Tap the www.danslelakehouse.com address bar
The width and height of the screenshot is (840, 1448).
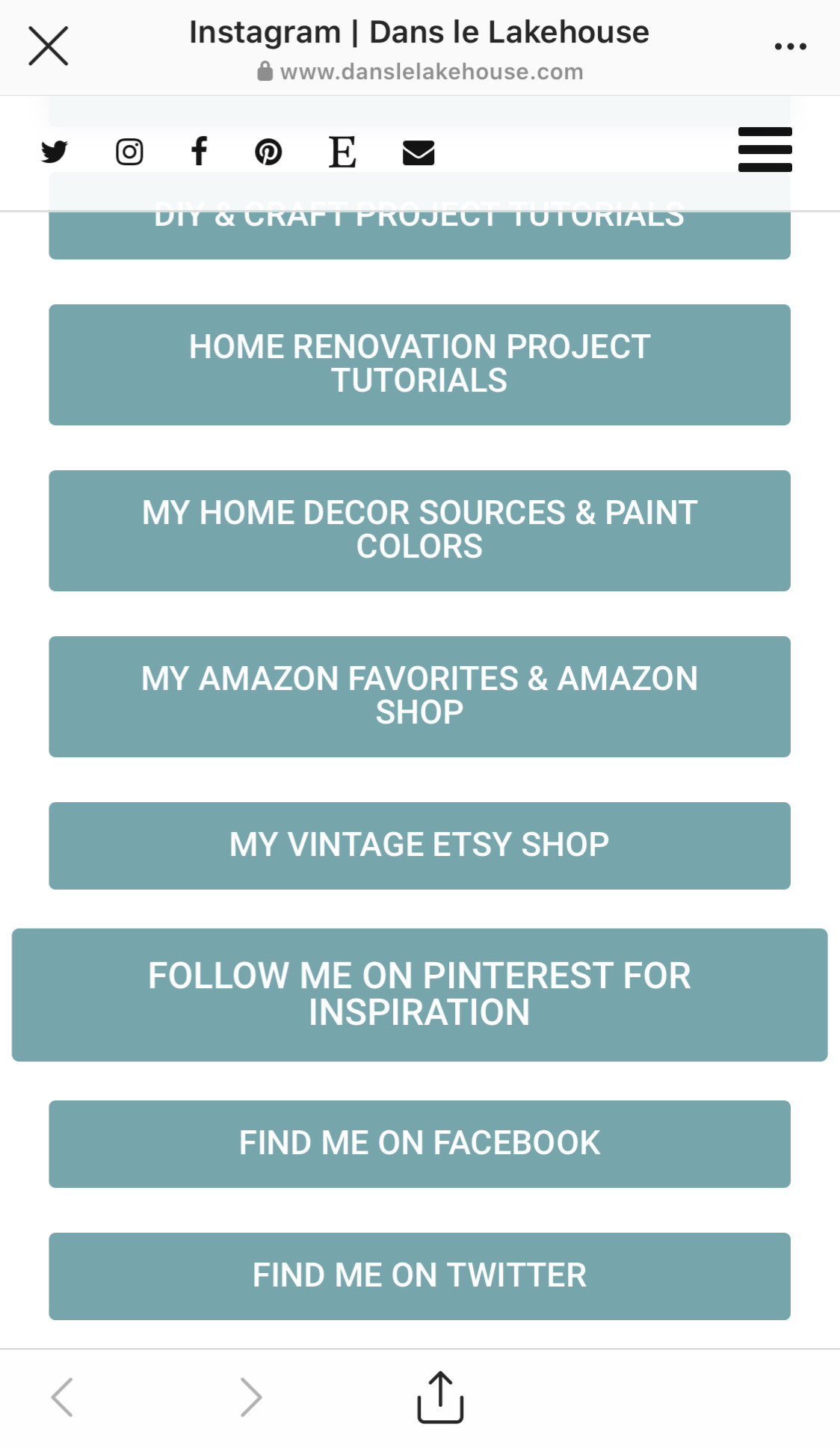[431, 71]
